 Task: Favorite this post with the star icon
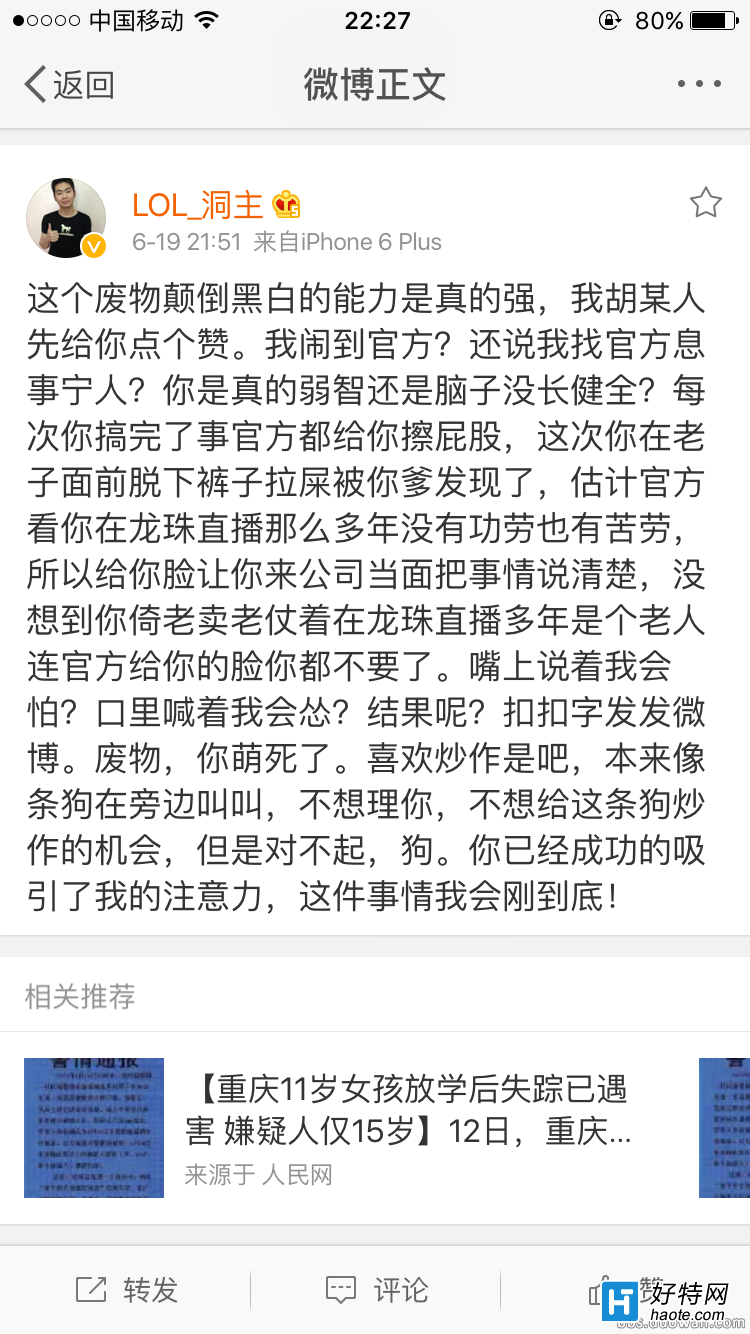point(706,203)
